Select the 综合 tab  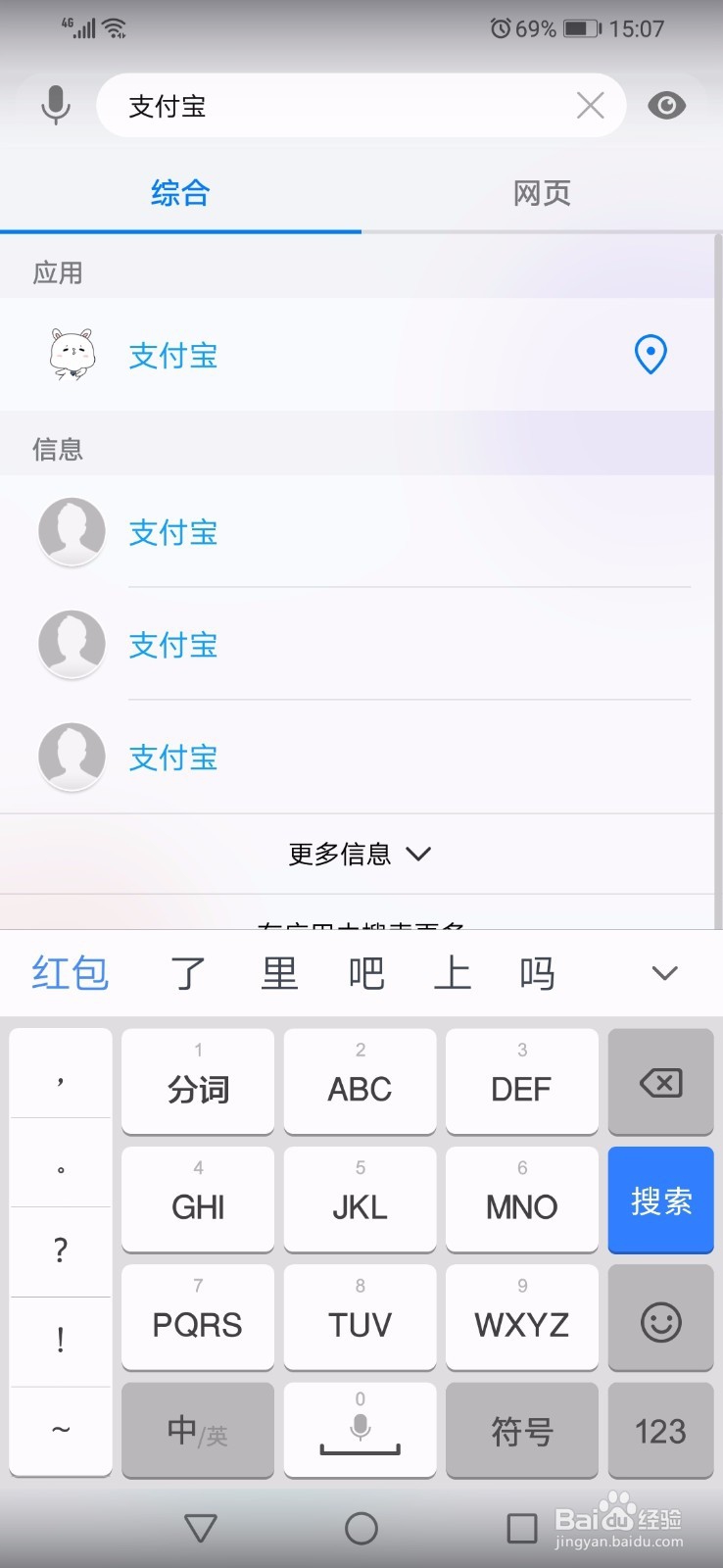pyautogui.click(x=180, y=193)
